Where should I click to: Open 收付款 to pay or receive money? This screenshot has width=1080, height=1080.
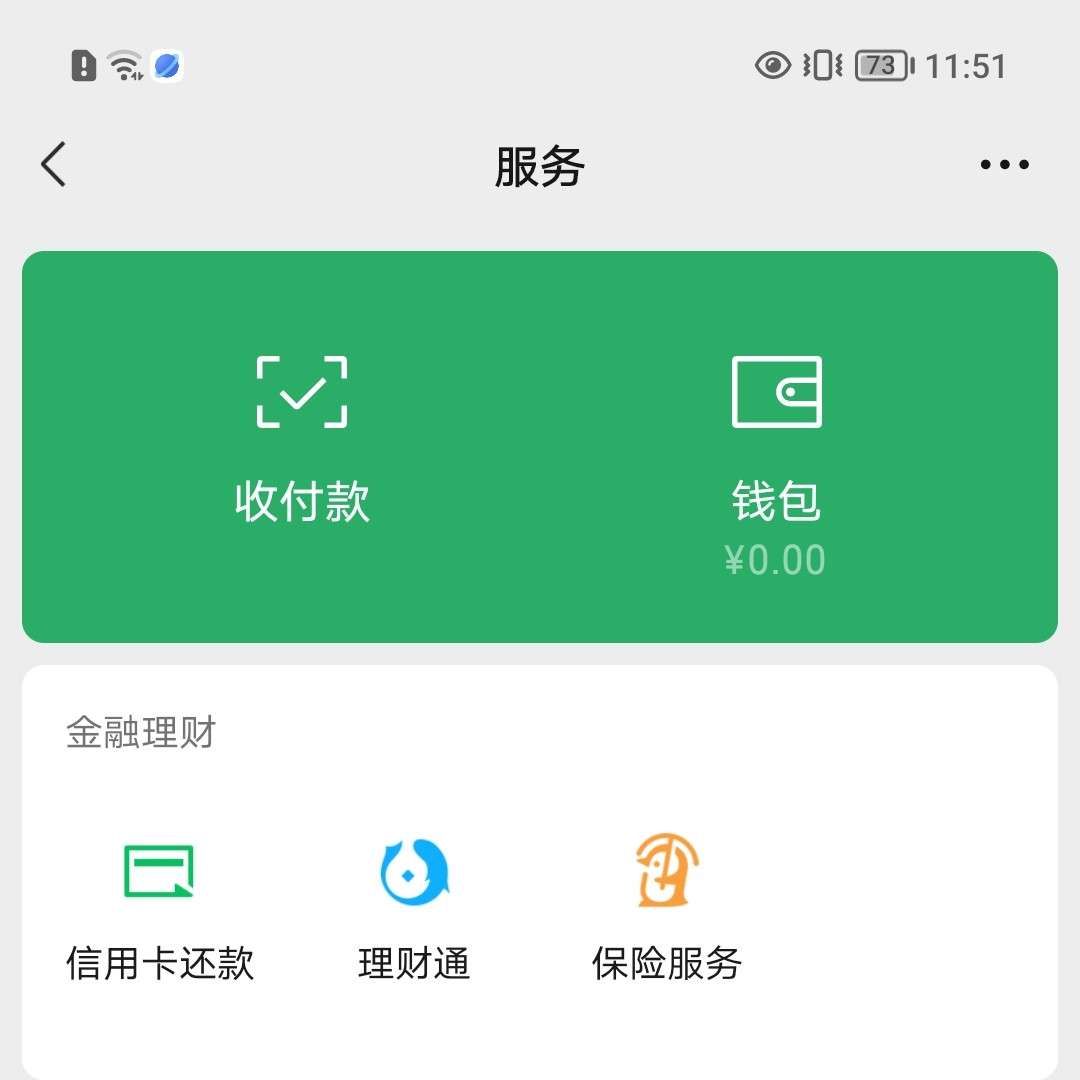click(x=302, y=439)
